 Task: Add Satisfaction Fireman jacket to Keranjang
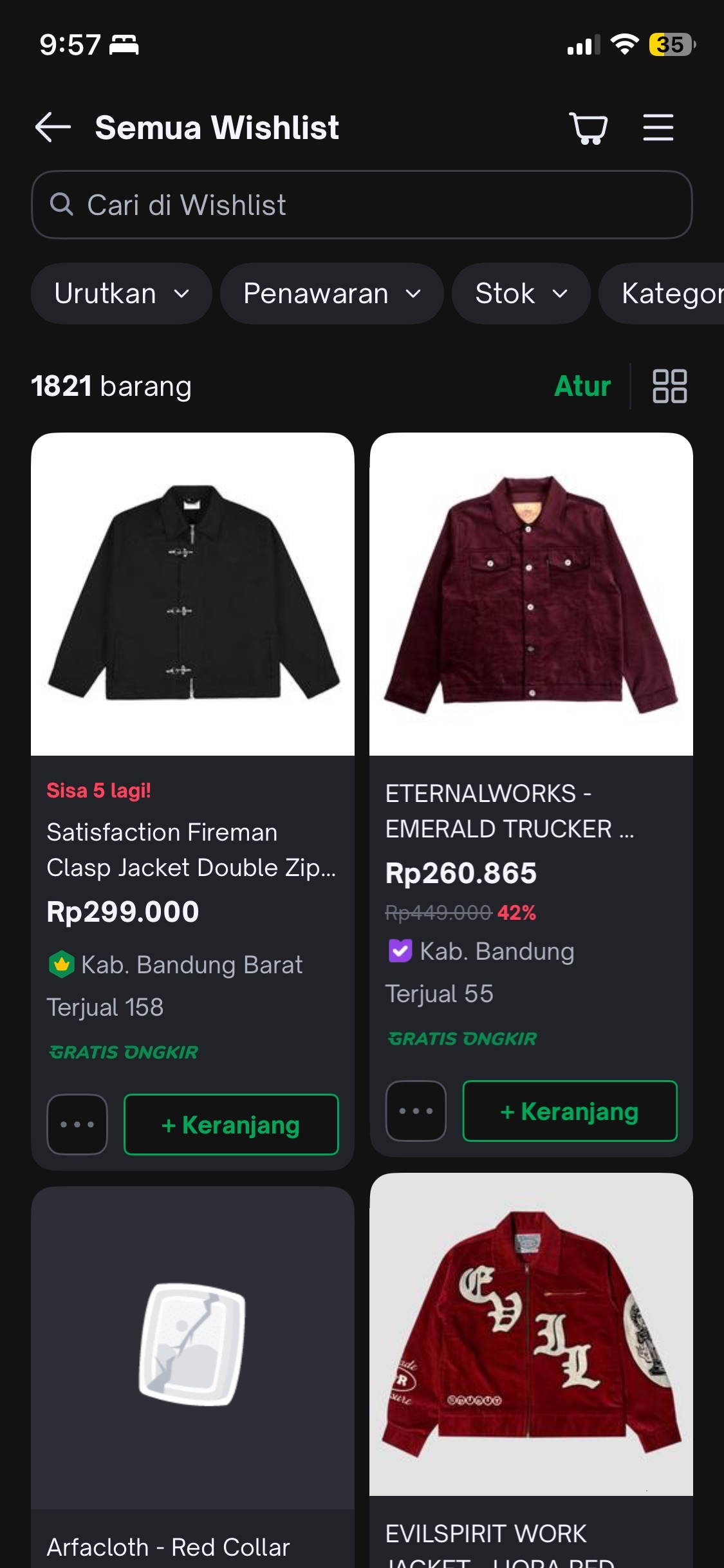(231, 1125)
